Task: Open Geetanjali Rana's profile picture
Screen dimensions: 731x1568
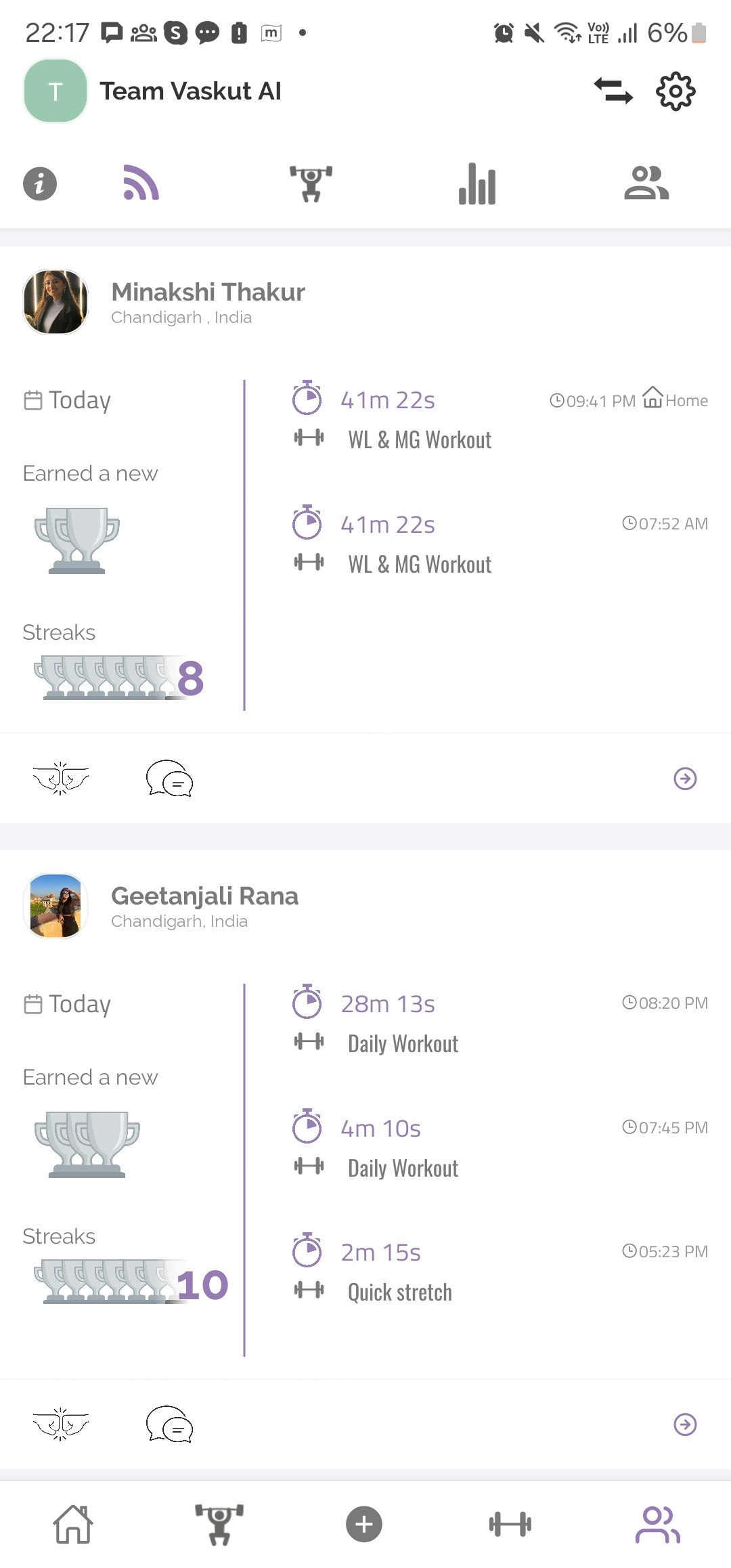Action: 56,906
